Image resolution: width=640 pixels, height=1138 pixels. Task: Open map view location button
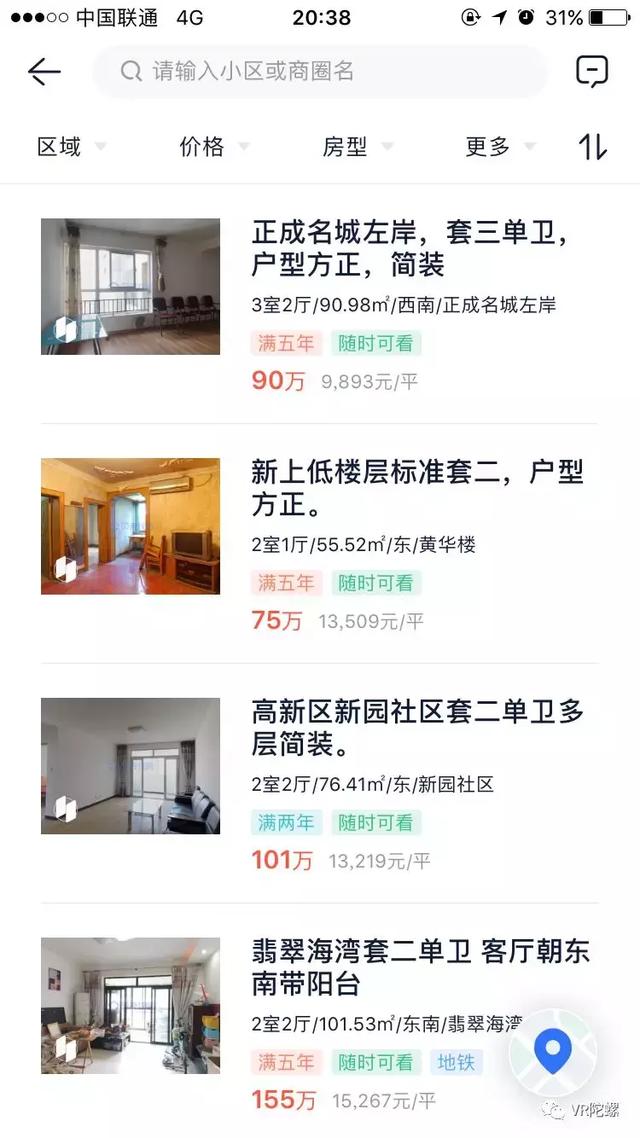pyautogui.click(x=552, y=1051)
